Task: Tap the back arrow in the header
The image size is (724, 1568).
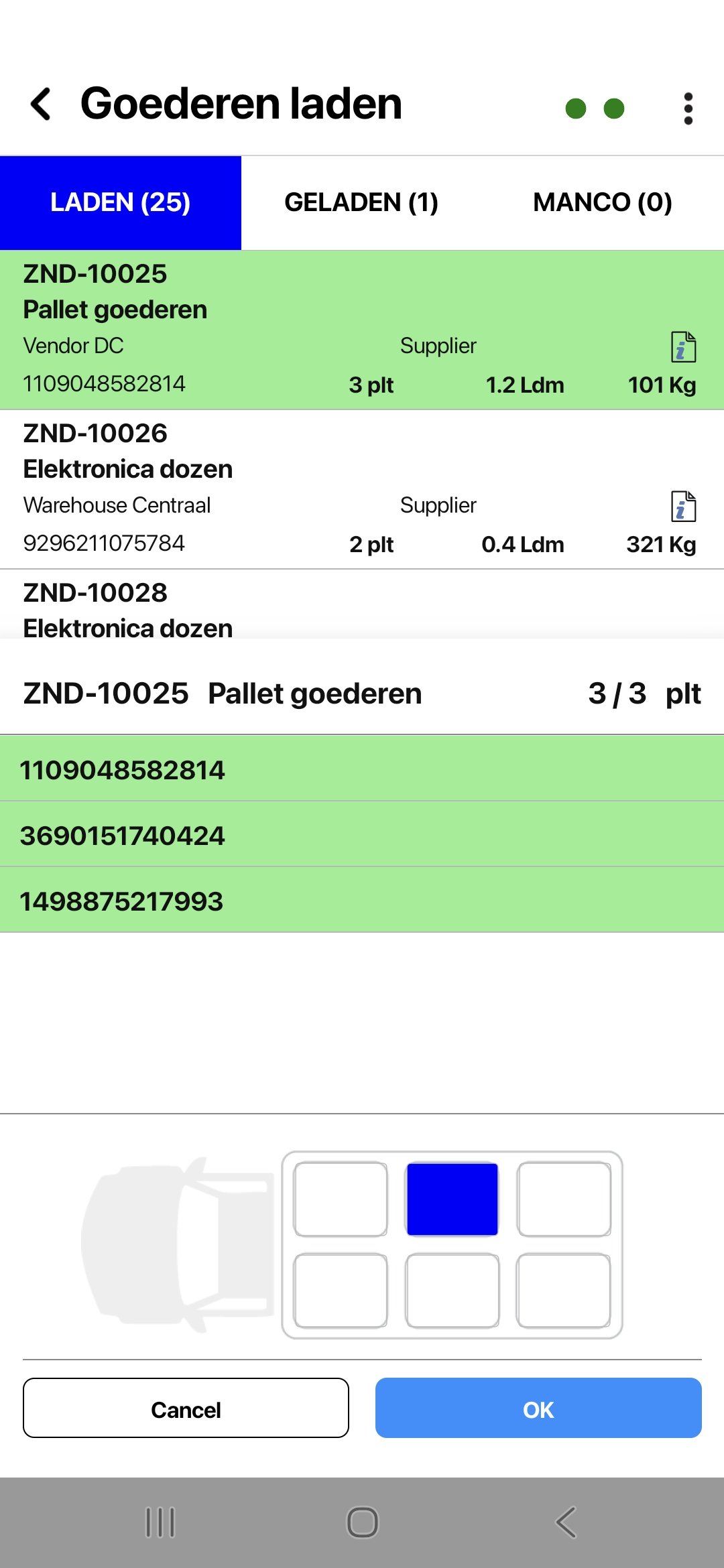Action: point(40,104)
